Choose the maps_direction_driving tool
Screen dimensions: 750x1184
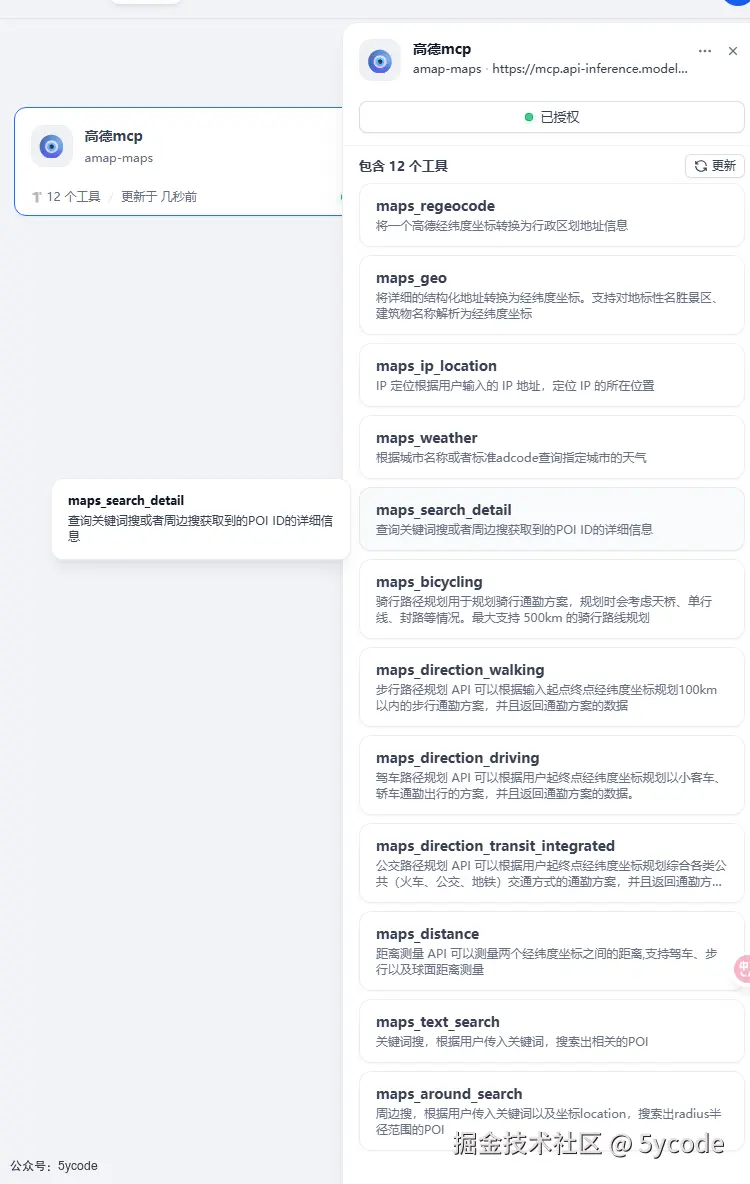(551, 775)
